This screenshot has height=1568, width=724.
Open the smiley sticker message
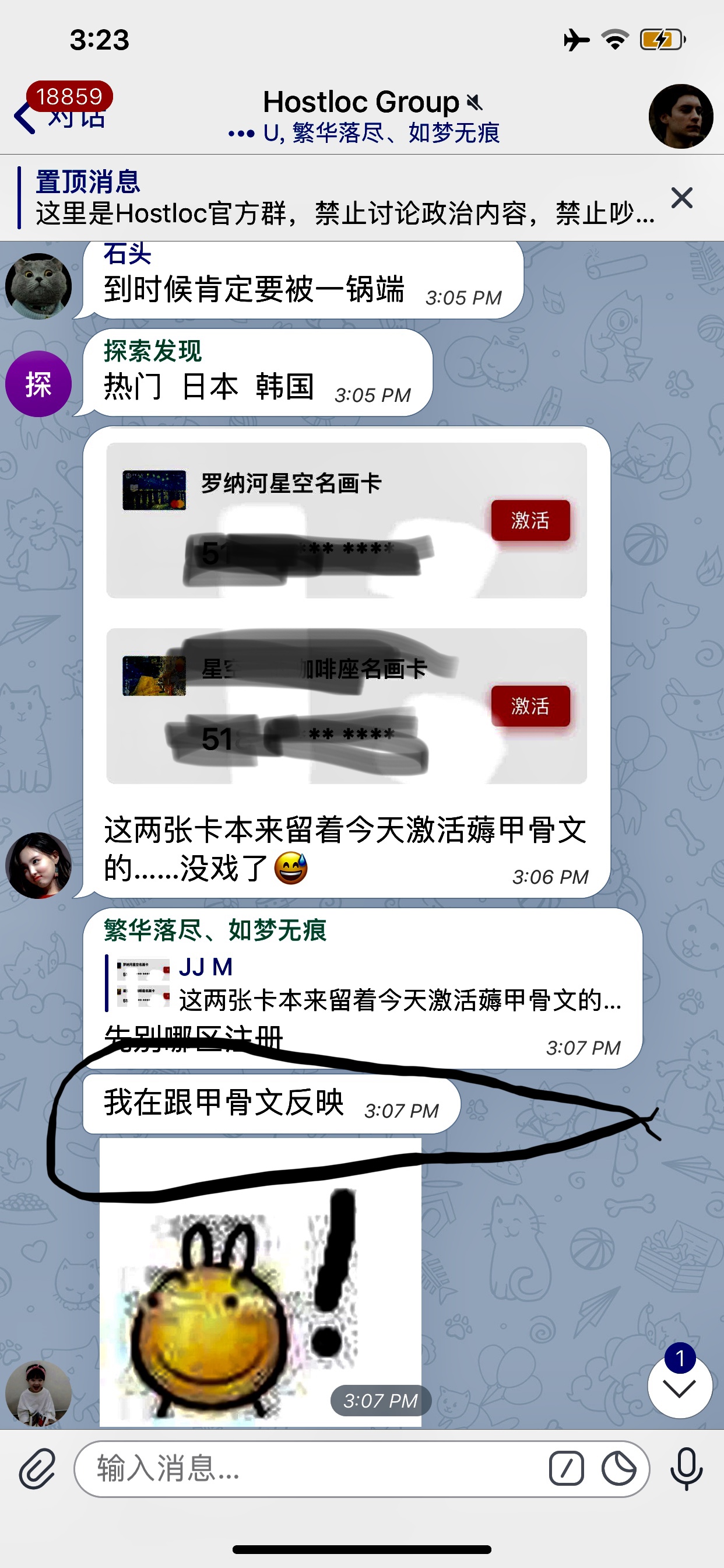[x=261, y=1283]
